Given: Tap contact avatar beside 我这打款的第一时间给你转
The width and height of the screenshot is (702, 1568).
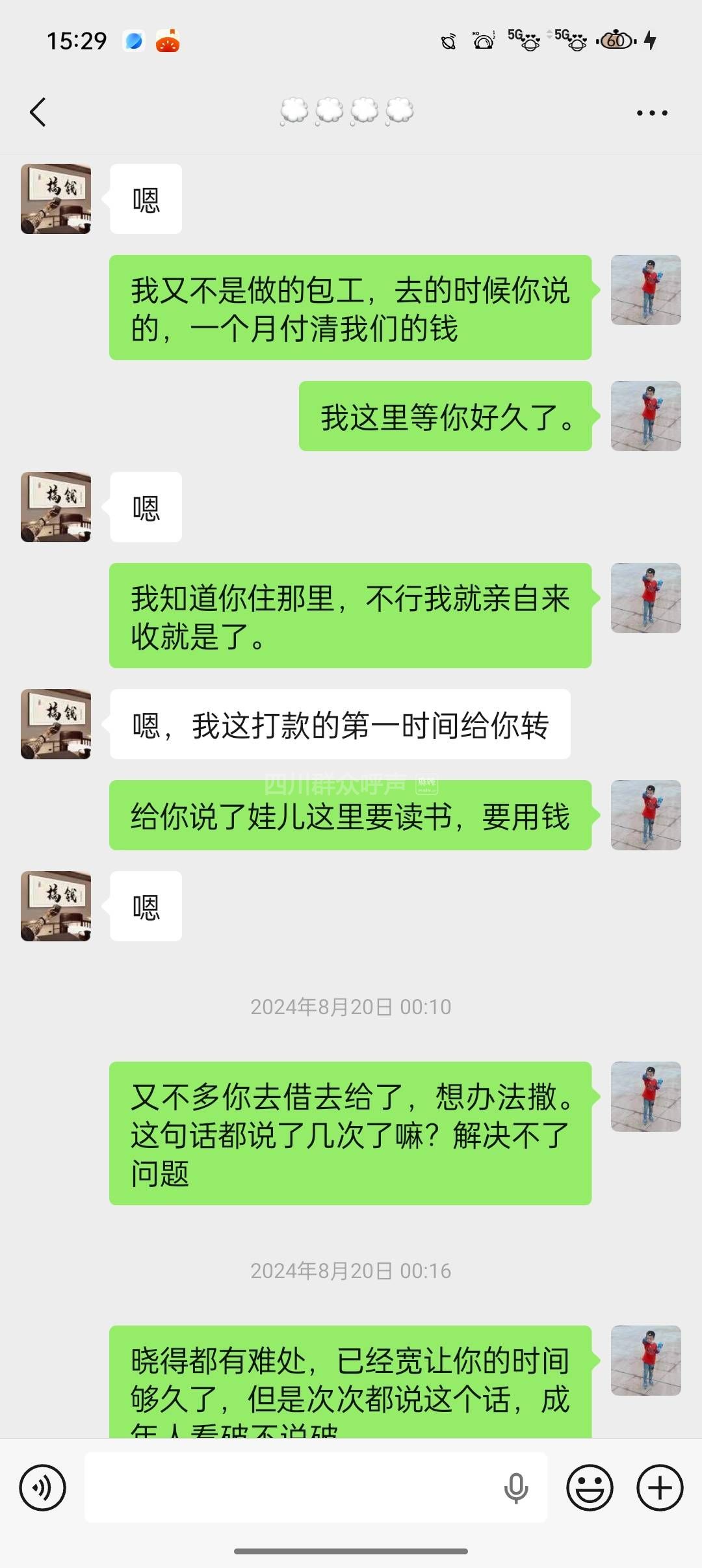Looking at the screenshot, I should tap(56, 724).
